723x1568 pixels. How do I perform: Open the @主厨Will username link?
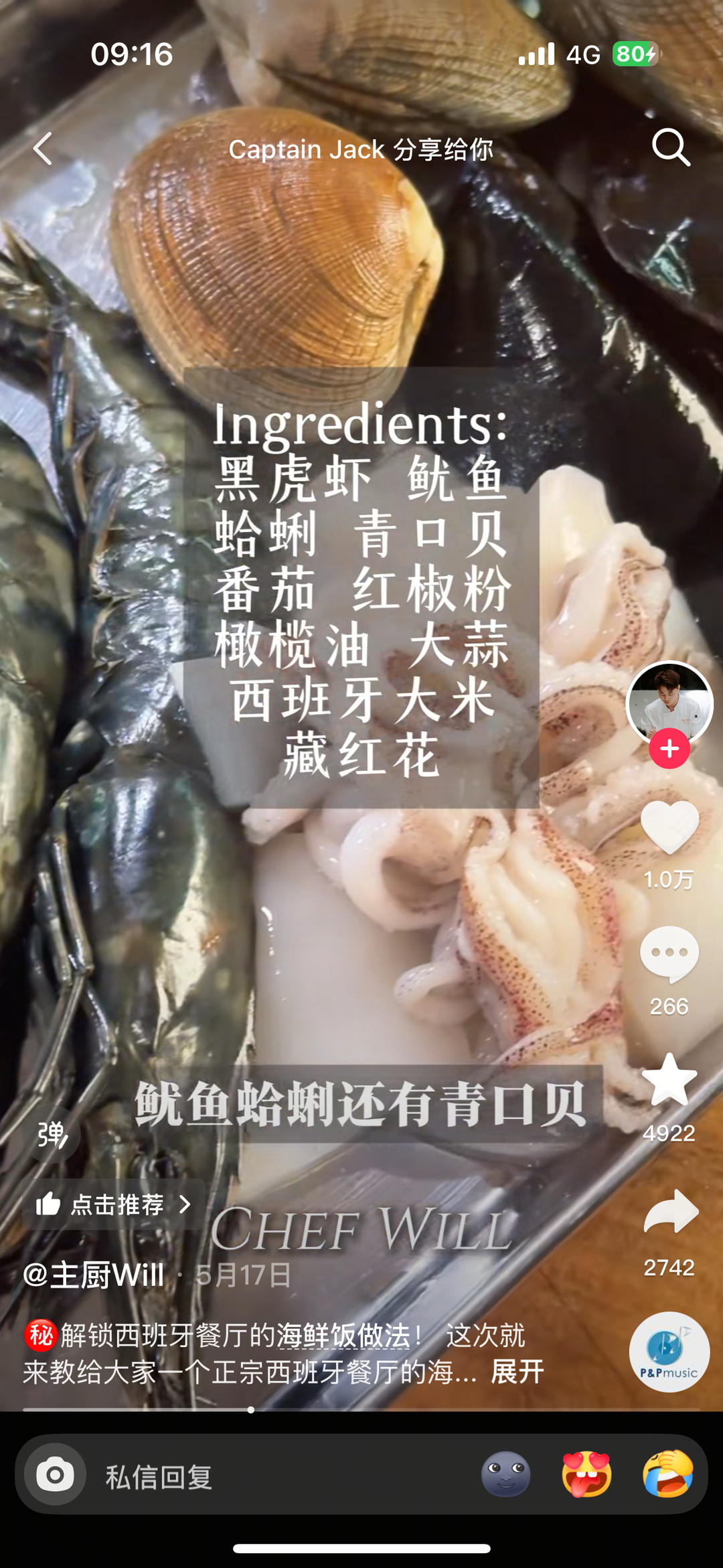(94, 1275)
